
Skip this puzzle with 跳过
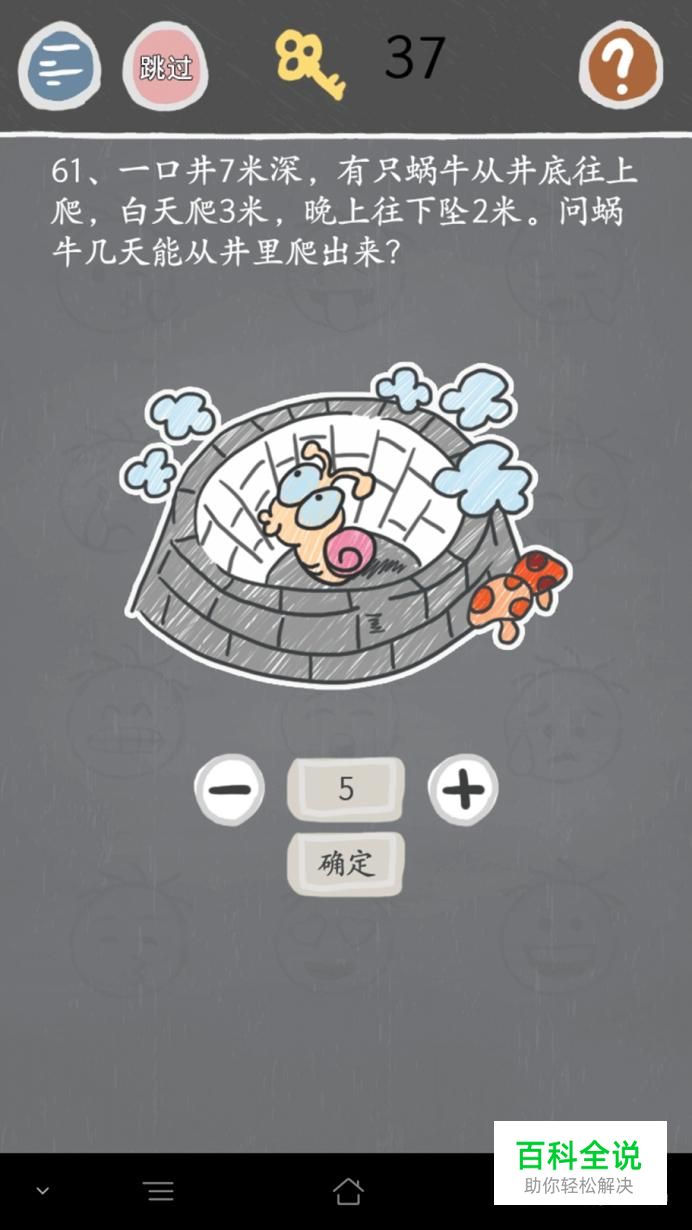coord(166,67)
